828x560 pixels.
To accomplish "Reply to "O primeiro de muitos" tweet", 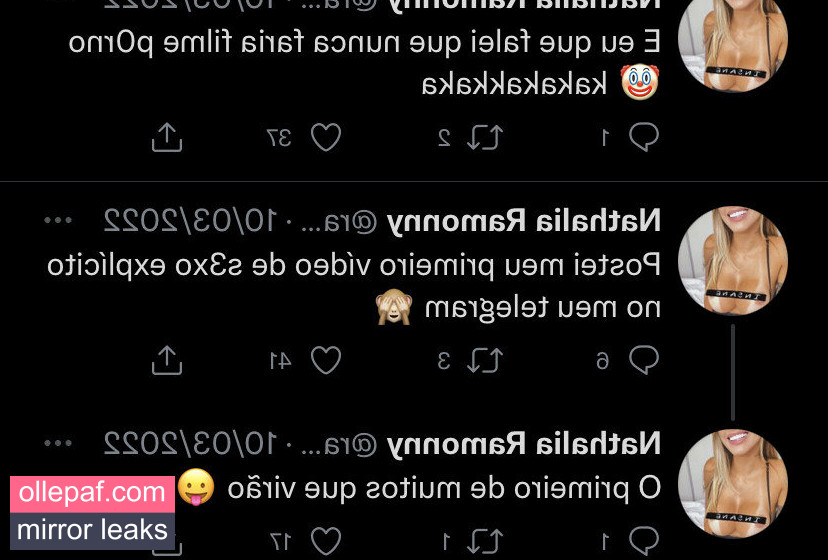I will (x=643, y=541).
